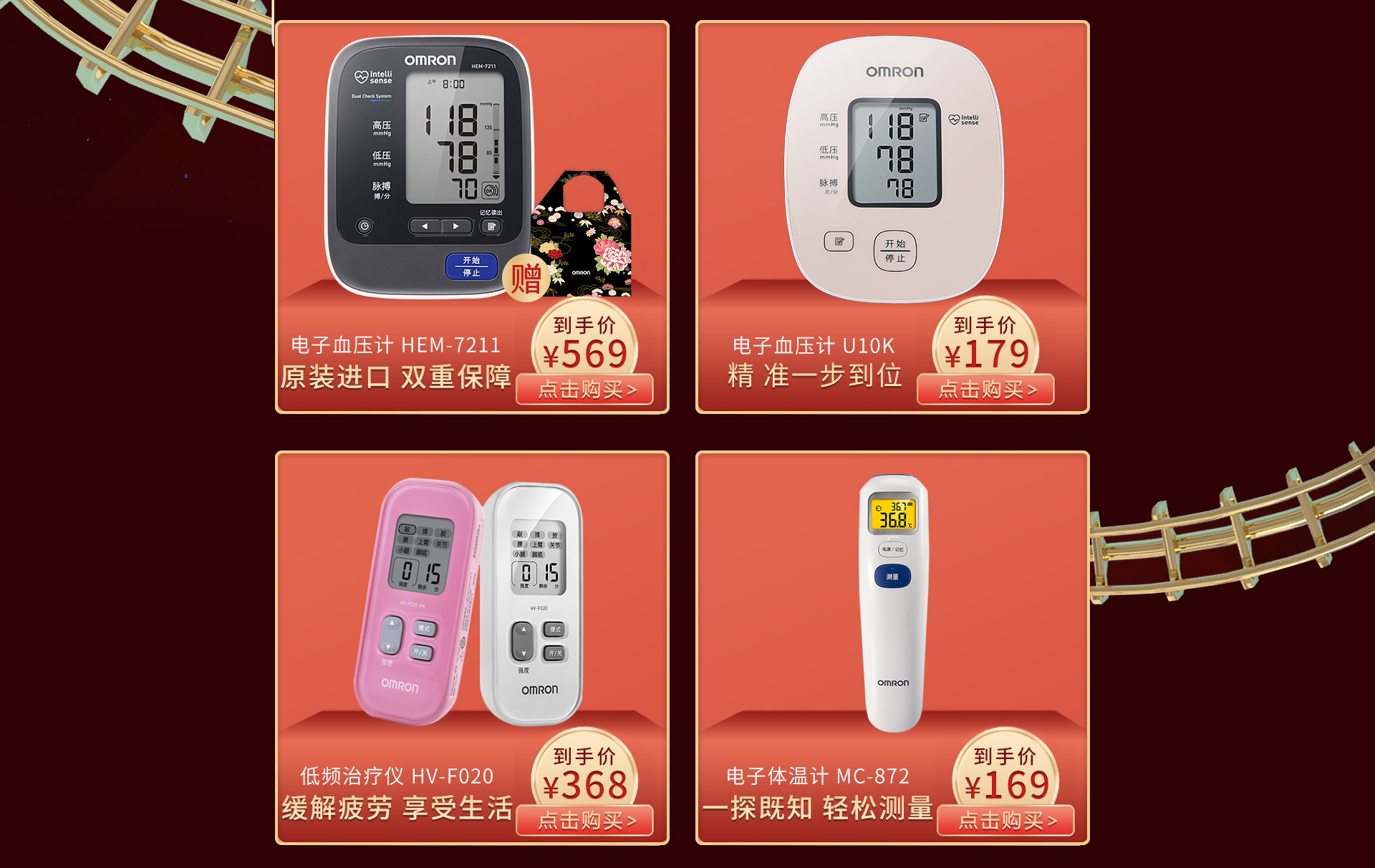This screenshot has height=868, width=1375.
Task: Tap 点击购买 for MC-872 thermometer
Action: pos(1005,820)
